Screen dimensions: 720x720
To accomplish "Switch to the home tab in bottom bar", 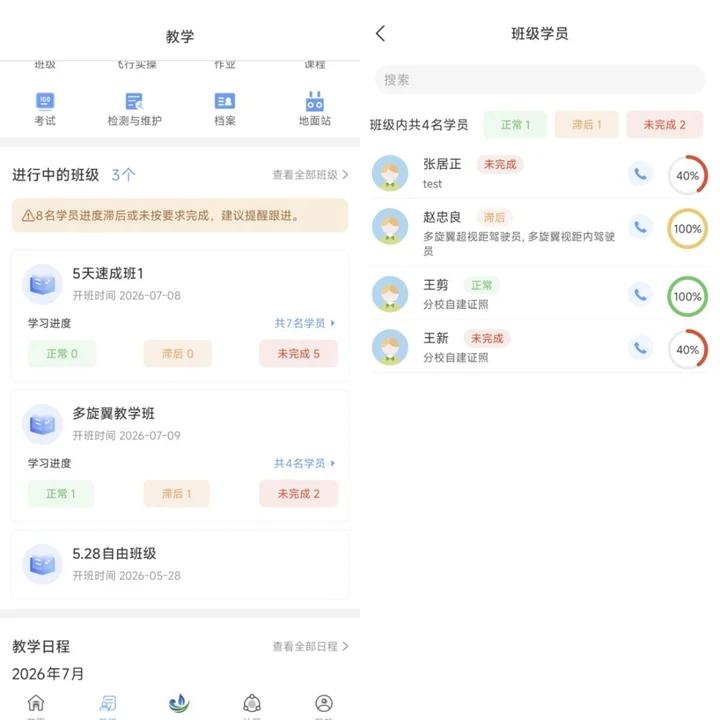I will 36,705.
